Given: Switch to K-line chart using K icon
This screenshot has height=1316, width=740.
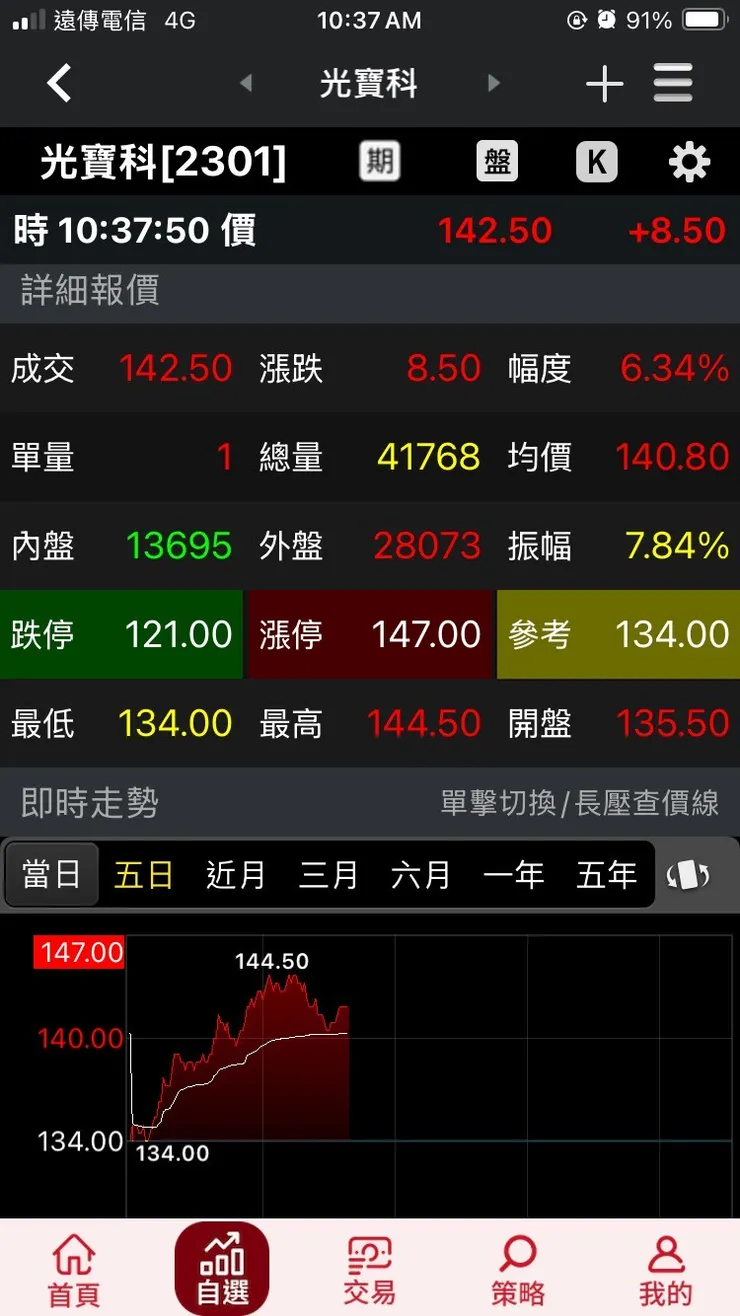Looking at the screenshot, I should (596, 161).
